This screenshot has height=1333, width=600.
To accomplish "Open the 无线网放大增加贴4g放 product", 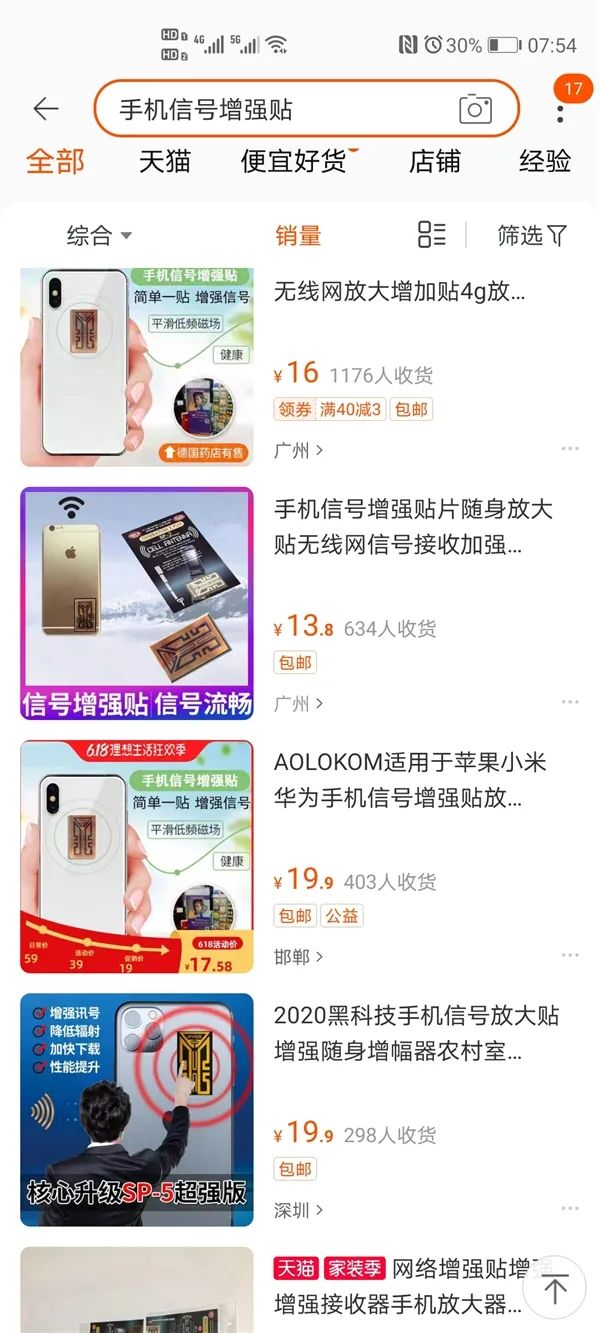I will click(x=399, y=292).
